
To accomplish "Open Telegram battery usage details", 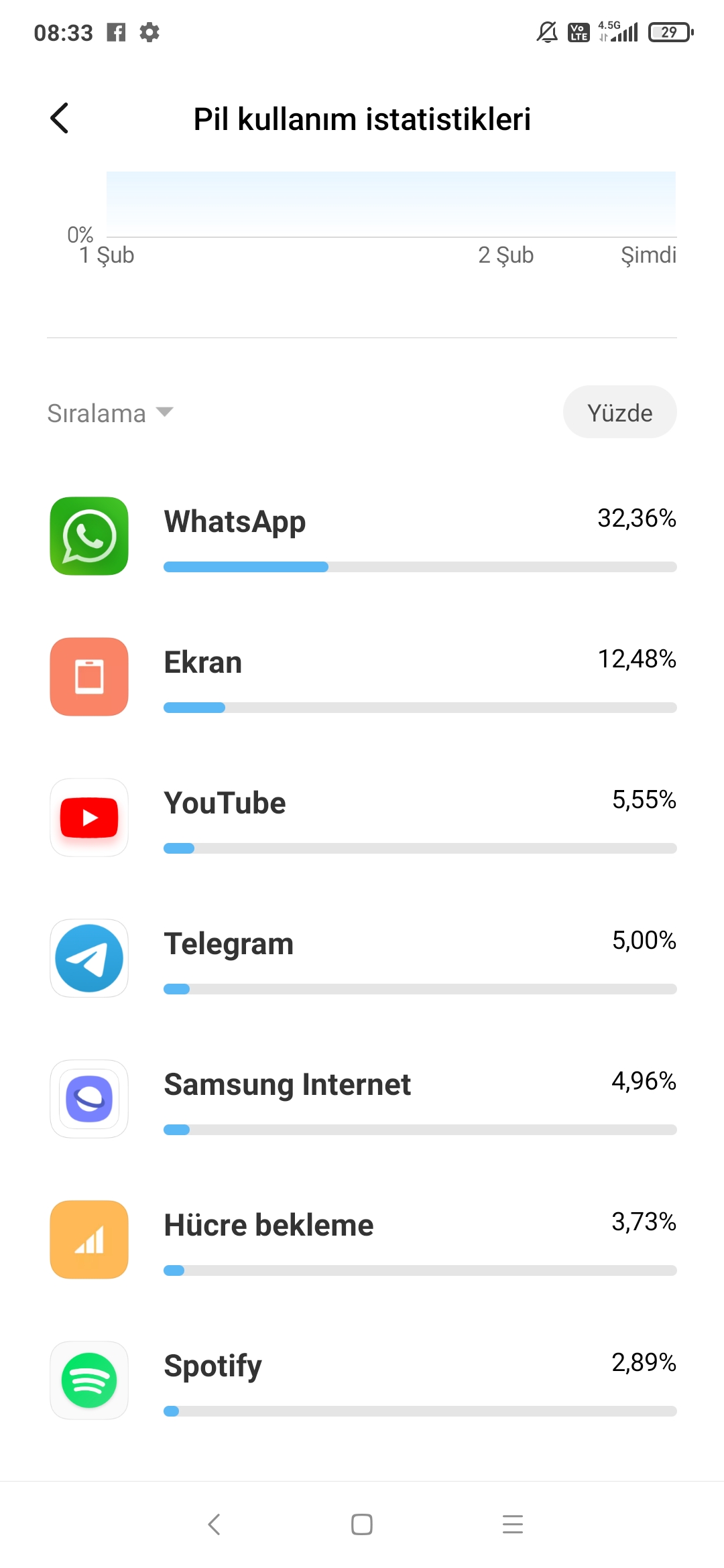I will pyautogui.click(x=362, y=959).
